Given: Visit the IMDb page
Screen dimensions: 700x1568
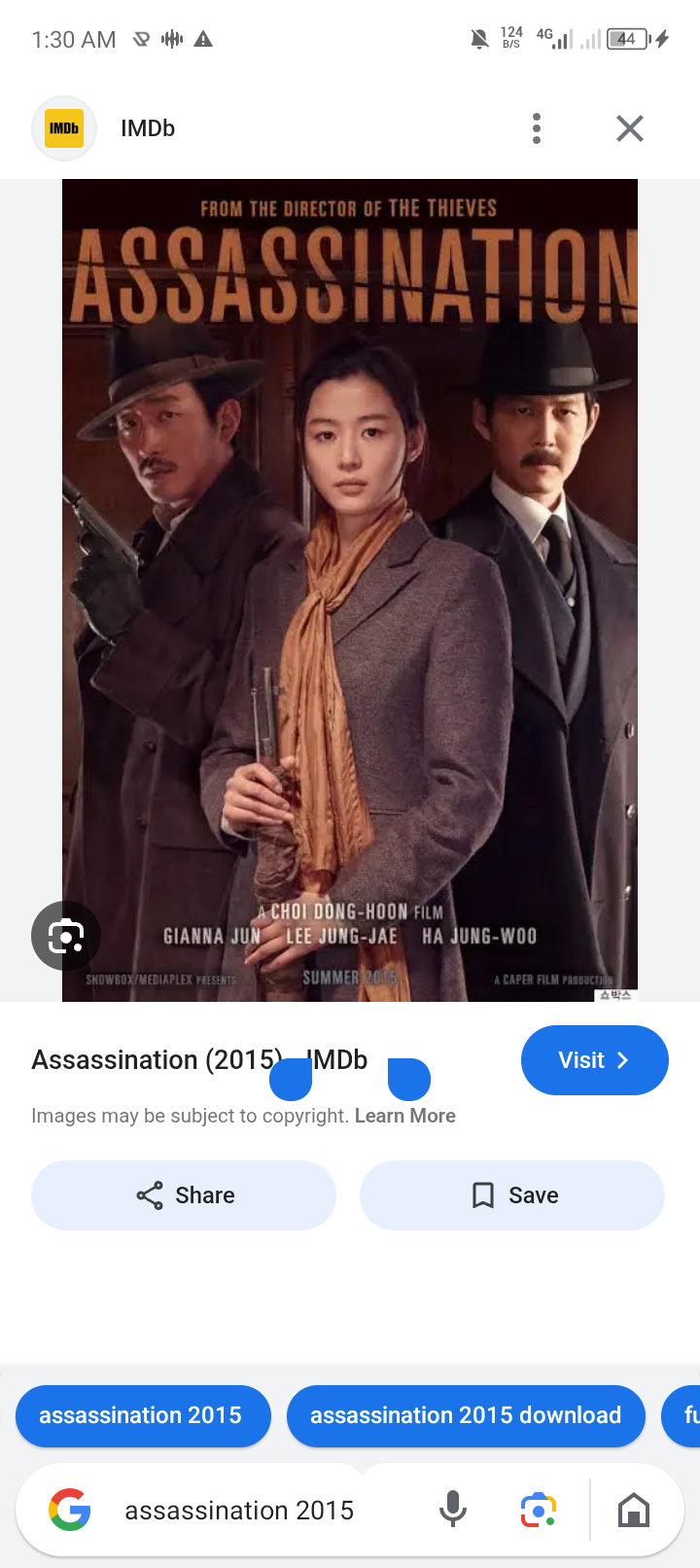Looking at the screenshot, I should [x=594, y=1060].
